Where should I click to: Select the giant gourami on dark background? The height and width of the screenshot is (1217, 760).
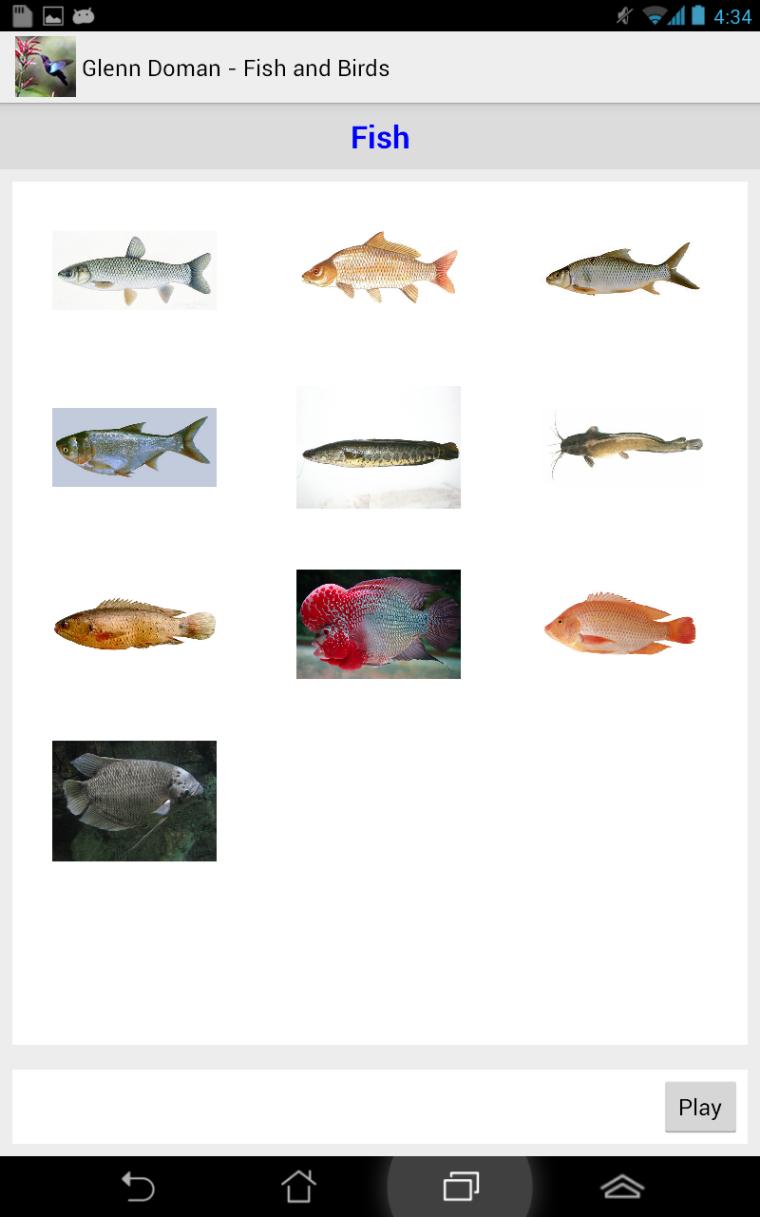134,800
